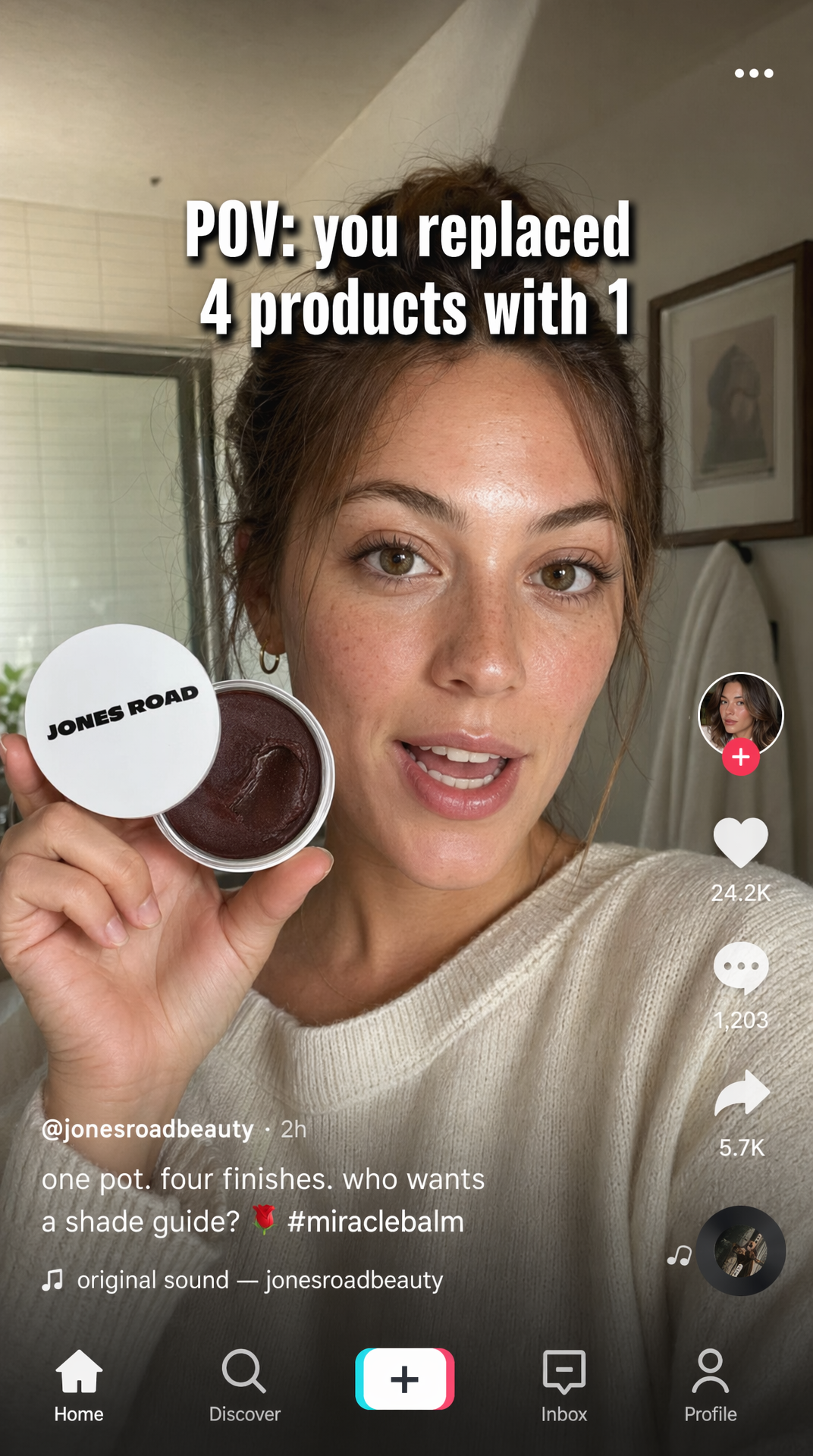
Task: Open the spinning sound disc
Action: [741, 1250]
